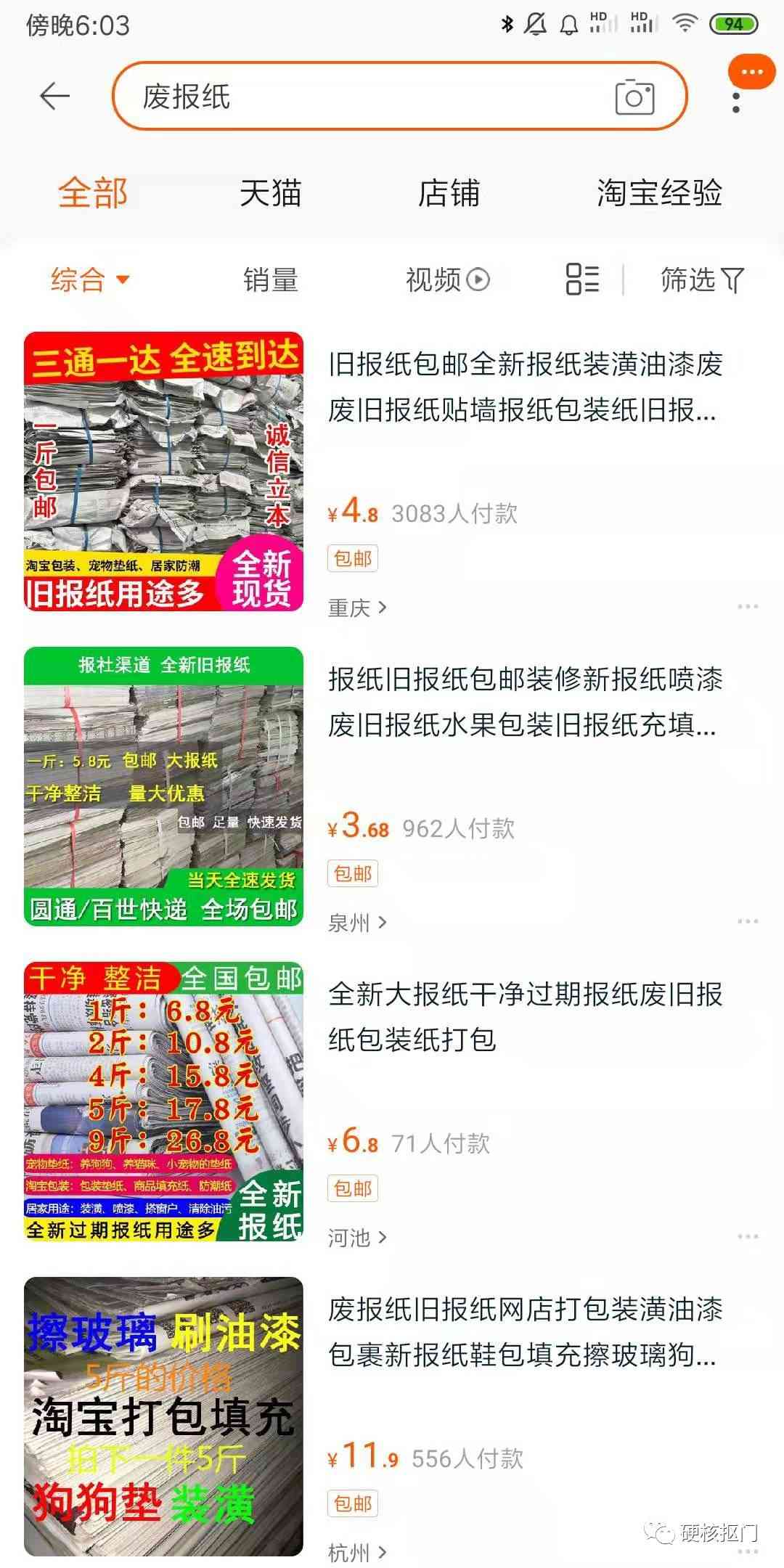Toggle list/grid layout view
Viewport: 784px width, 1568px height.
pyautogui.click(x=582, y=279)
